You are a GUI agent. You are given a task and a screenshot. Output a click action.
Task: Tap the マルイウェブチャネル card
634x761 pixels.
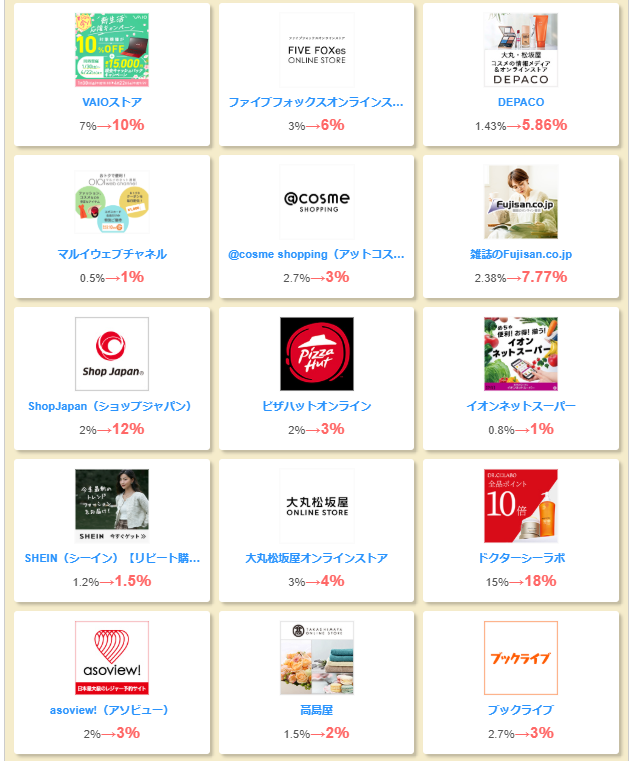tap(112, 254)
